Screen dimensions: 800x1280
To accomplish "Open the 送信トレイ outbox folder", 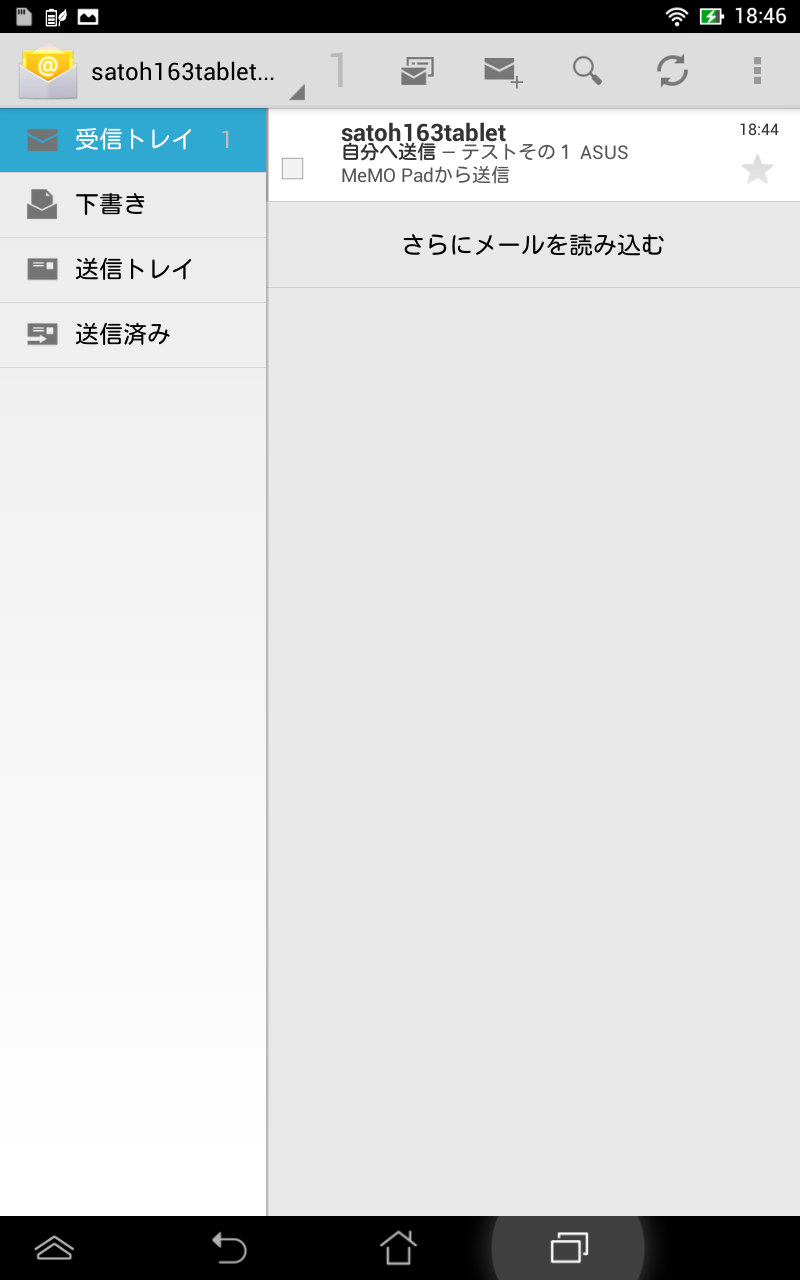I will (x=133, y=270).
